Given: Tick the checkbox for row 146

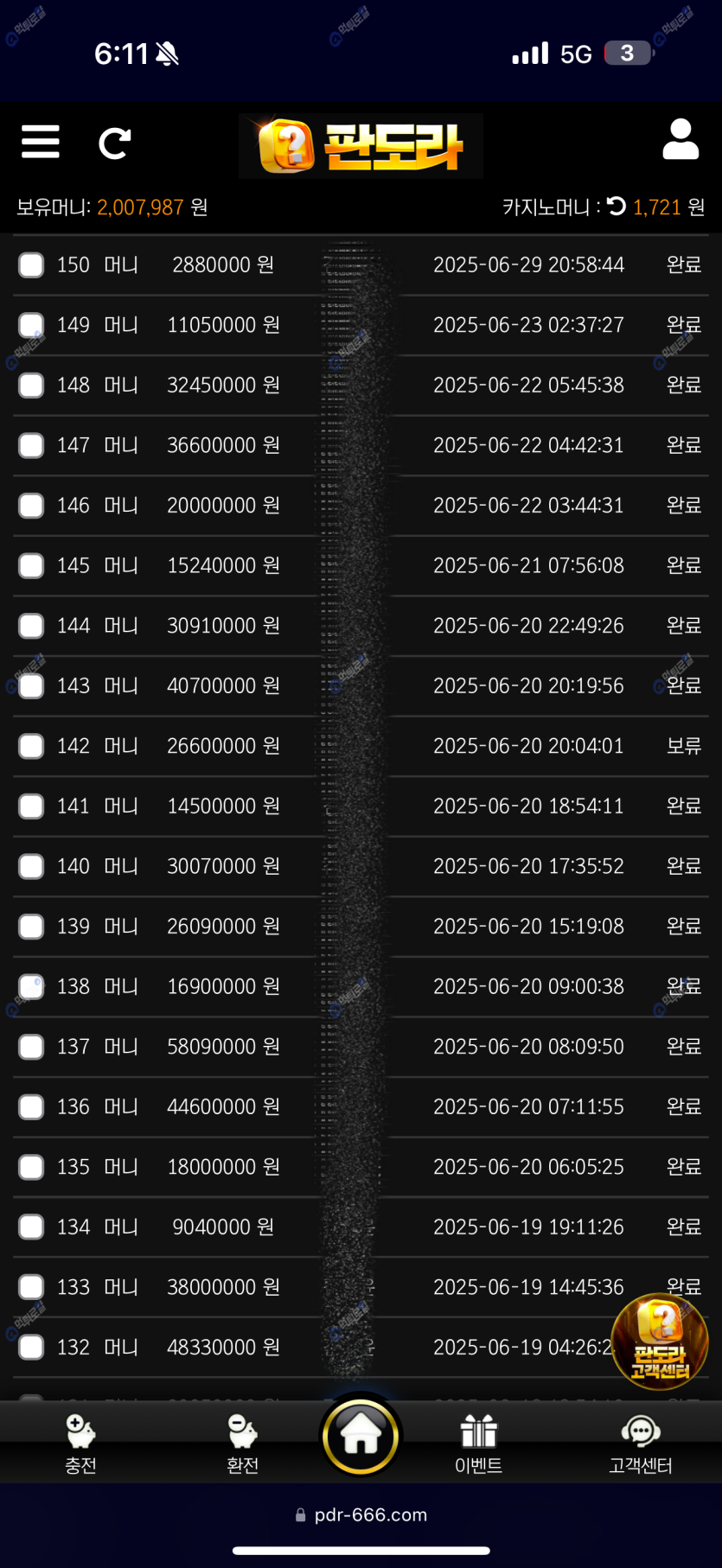Looking at the screenshot, I should pos(32,506).
